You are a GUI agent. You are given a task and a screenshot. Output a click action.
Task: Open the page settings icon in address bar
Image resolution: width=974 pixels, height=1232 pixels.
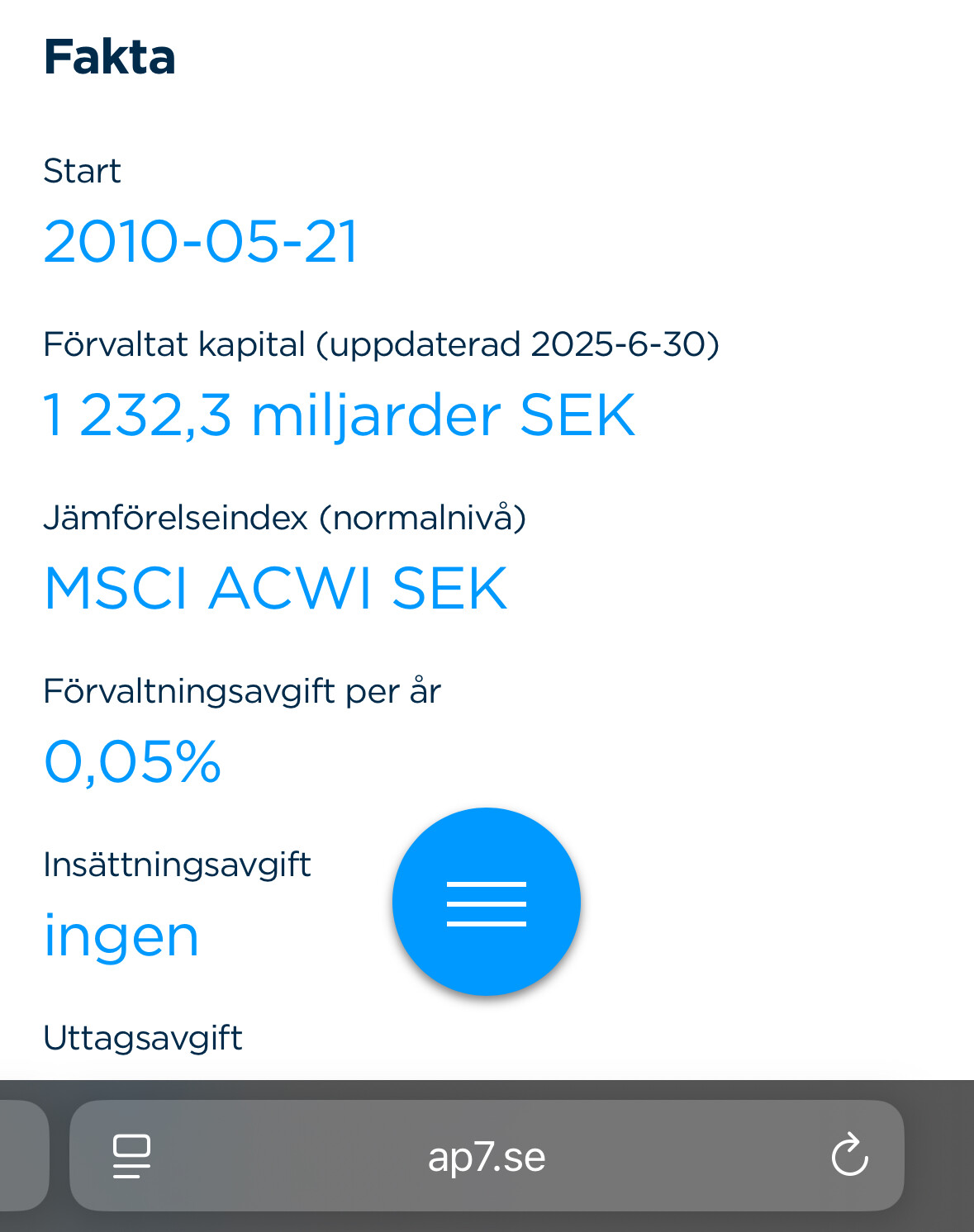(x=131, y=1155)
